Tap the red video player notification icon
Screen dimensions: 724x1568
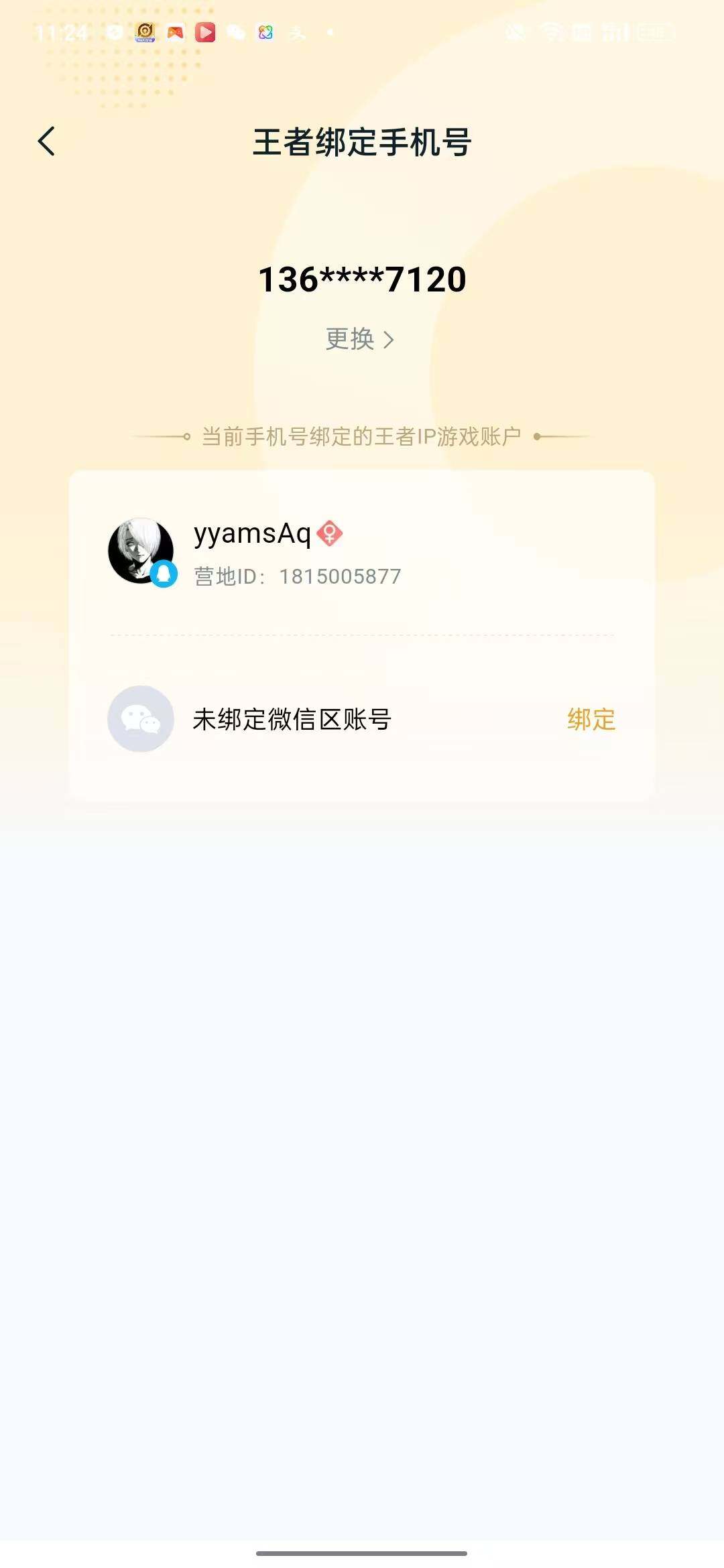(x=206, y=31)
